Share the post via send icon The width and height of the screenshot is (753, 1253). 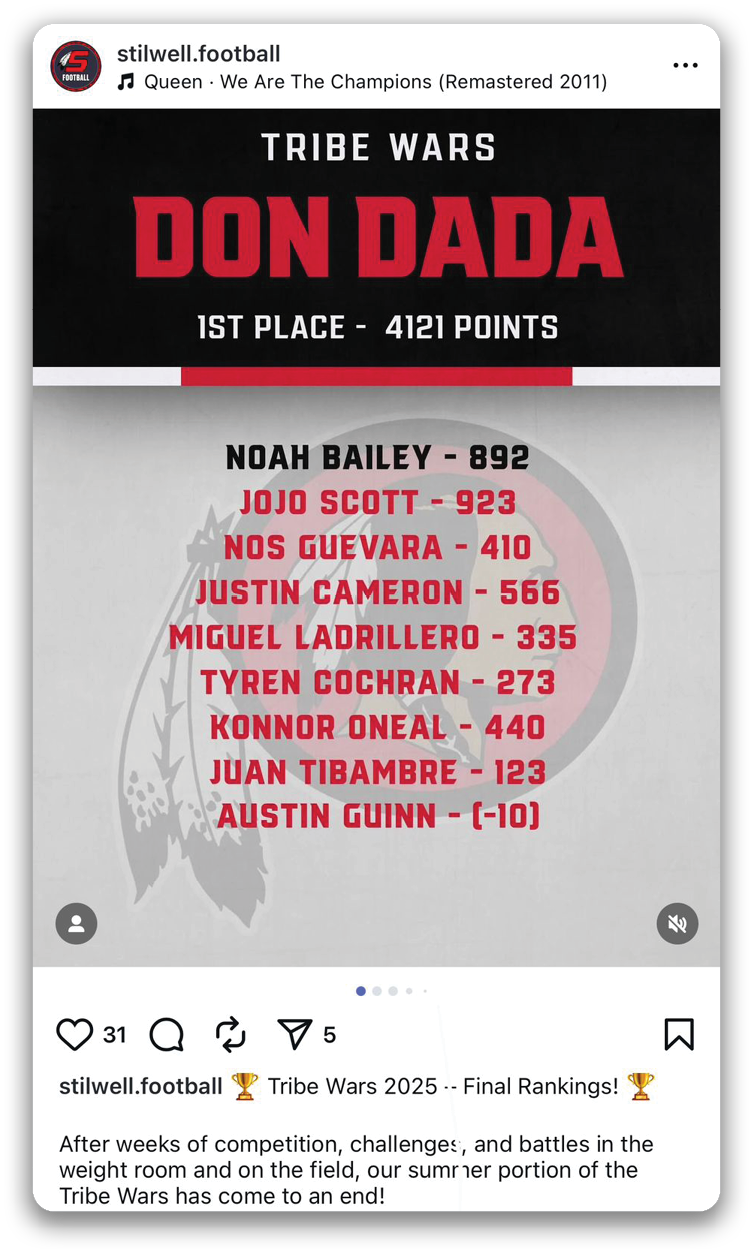[x=295, y=1034]
